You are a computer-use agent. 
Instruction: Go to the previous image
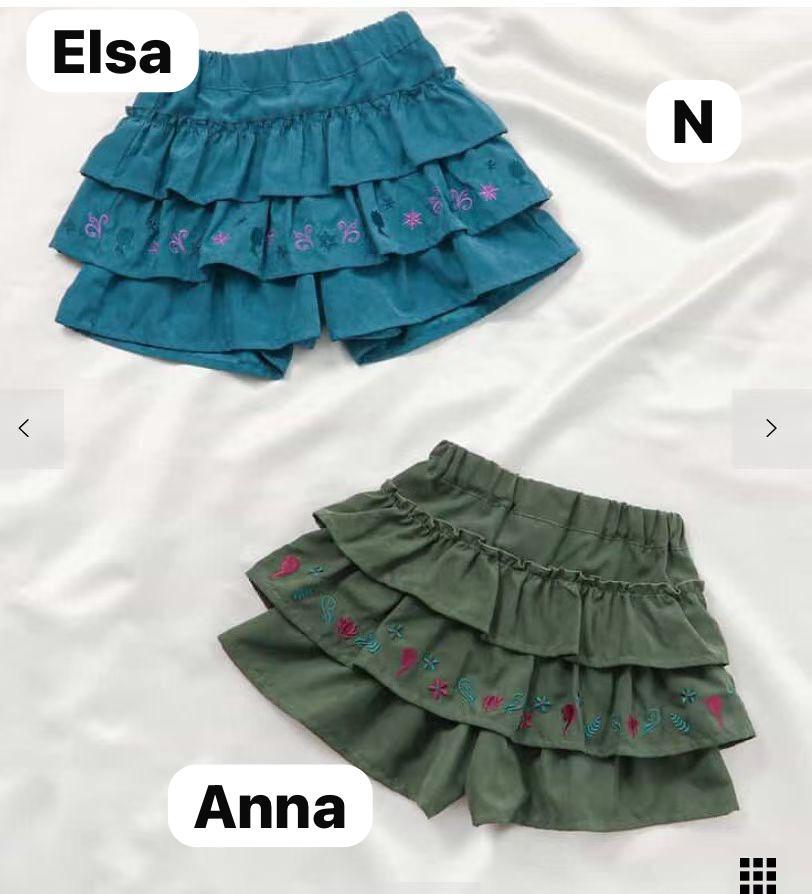(x=25, y=429)
